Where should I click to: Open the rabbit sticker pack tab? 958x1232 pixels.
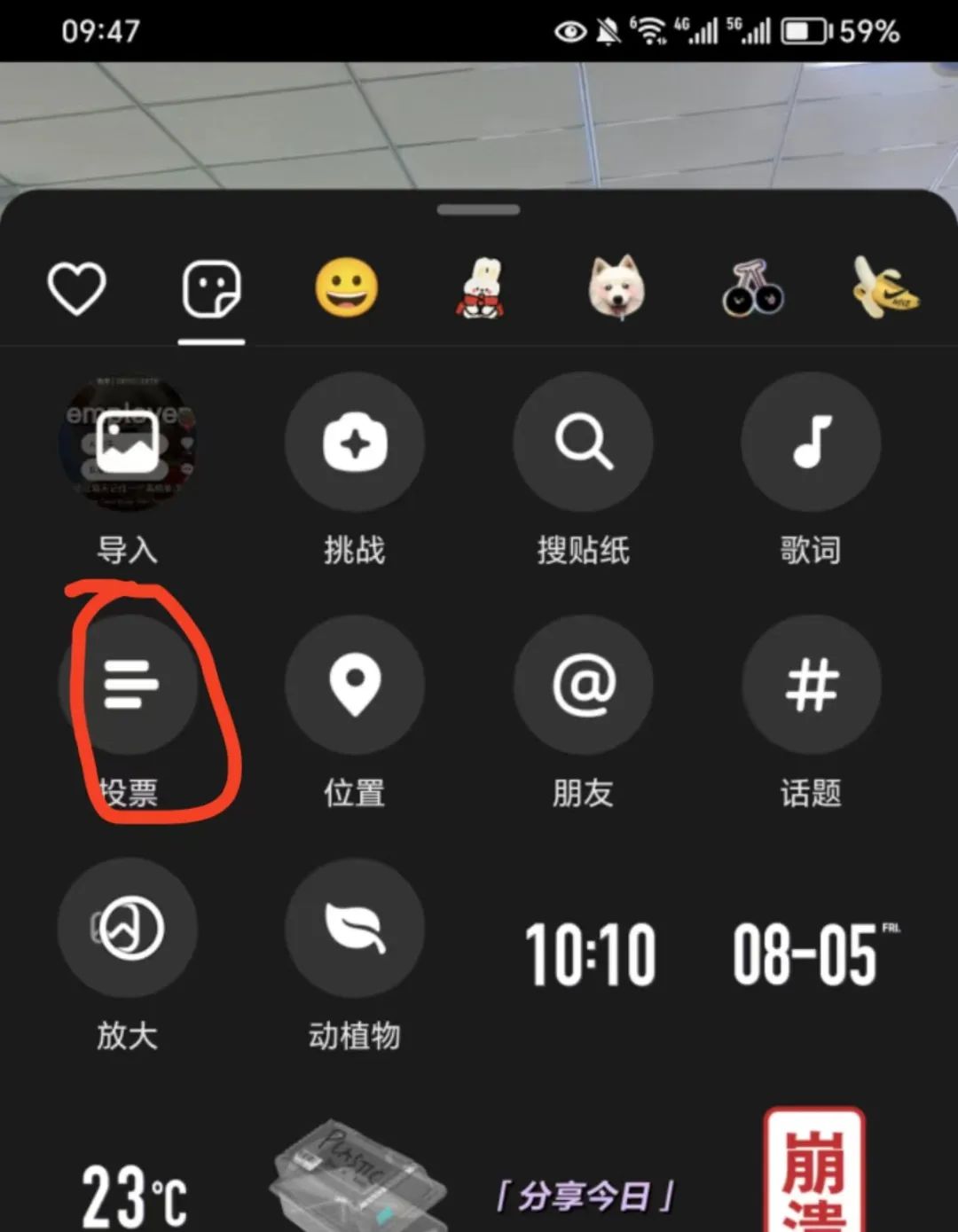pos(480,289)
